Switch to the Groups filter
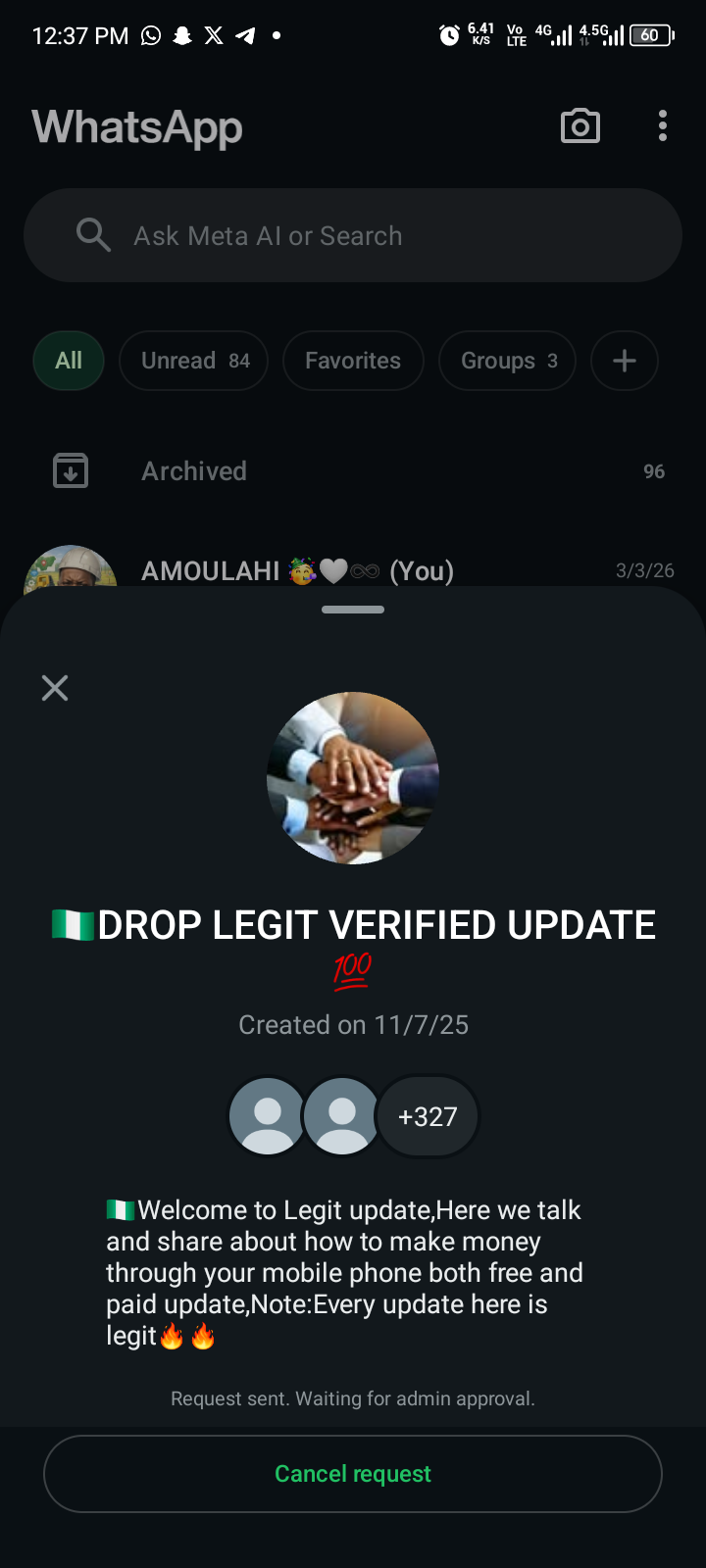Screen dimensions: 706x1568 pos(507,361)
